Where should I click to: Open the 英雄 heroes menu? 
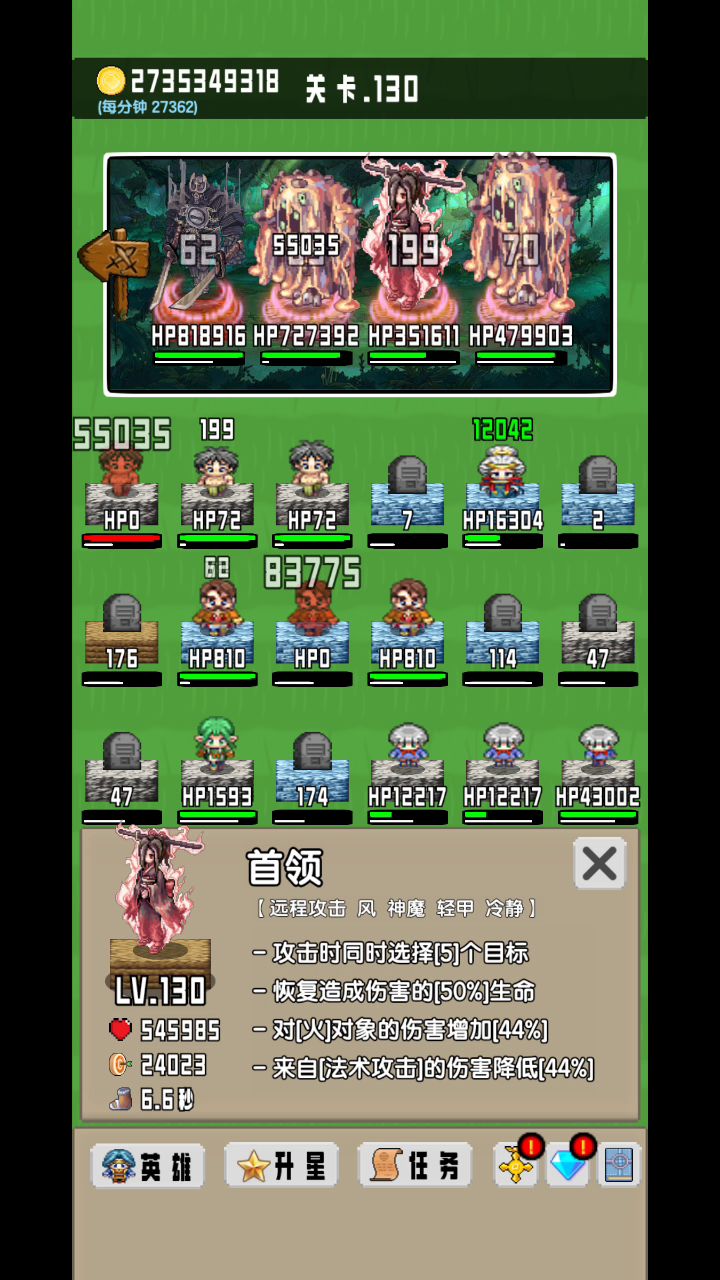pyautogui.click(x=148, y=1166)
